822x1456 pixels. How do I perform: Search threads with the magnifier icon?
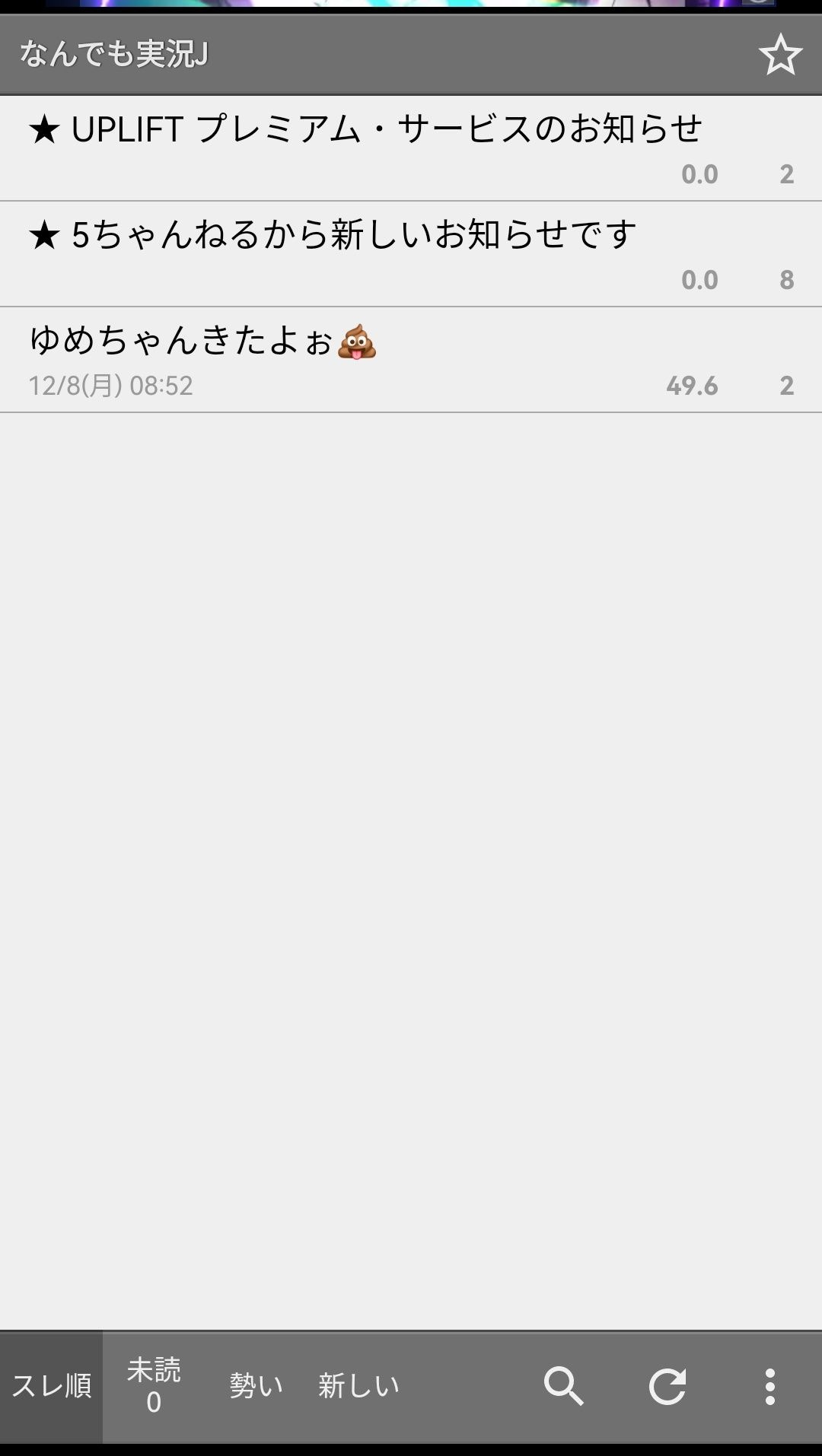(563, 1386)
